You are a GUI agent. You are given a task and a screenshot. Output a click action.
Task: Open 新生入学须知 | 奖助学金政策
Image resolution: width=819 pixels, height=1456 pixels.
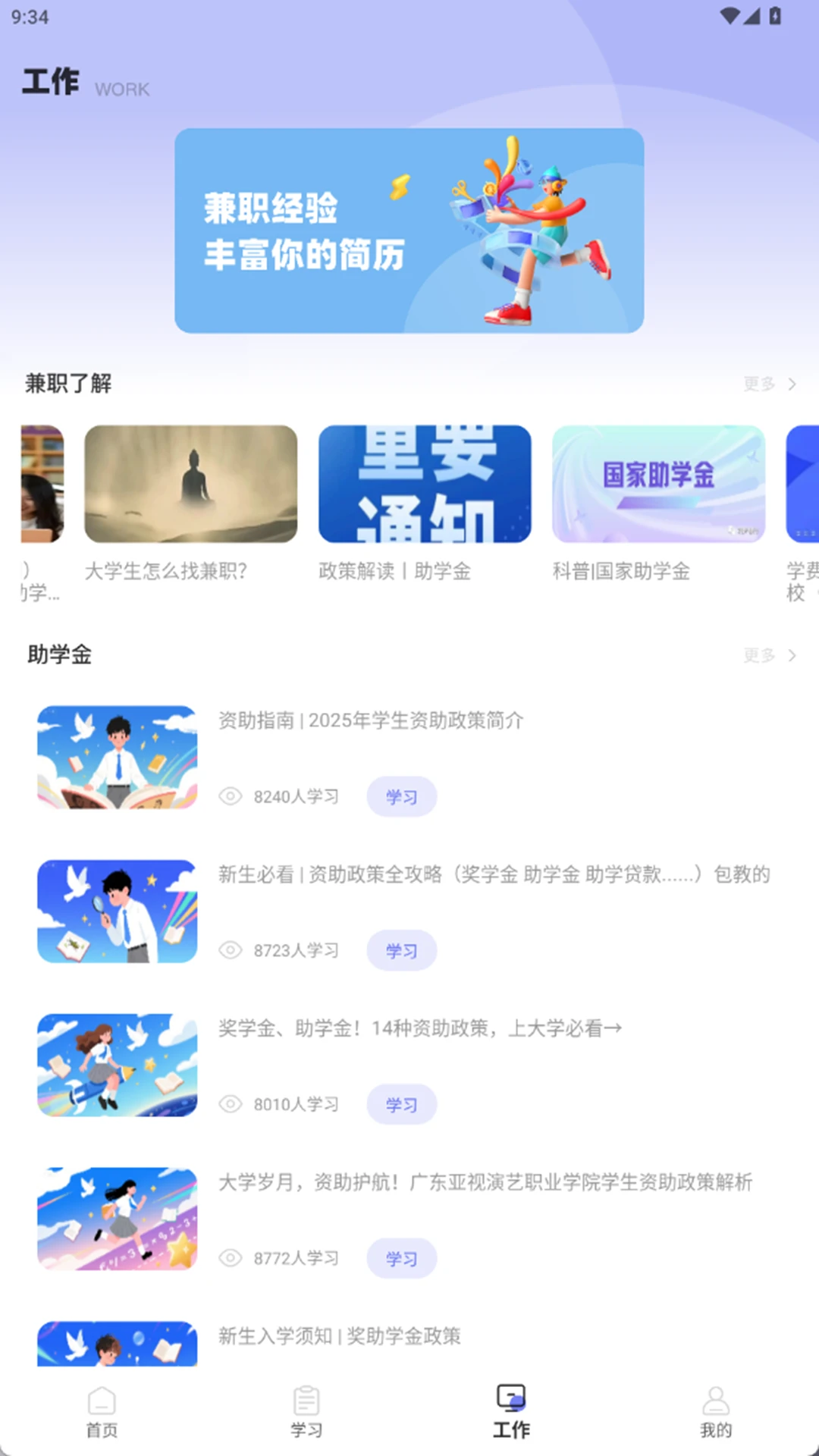(x=339, y=1336)
